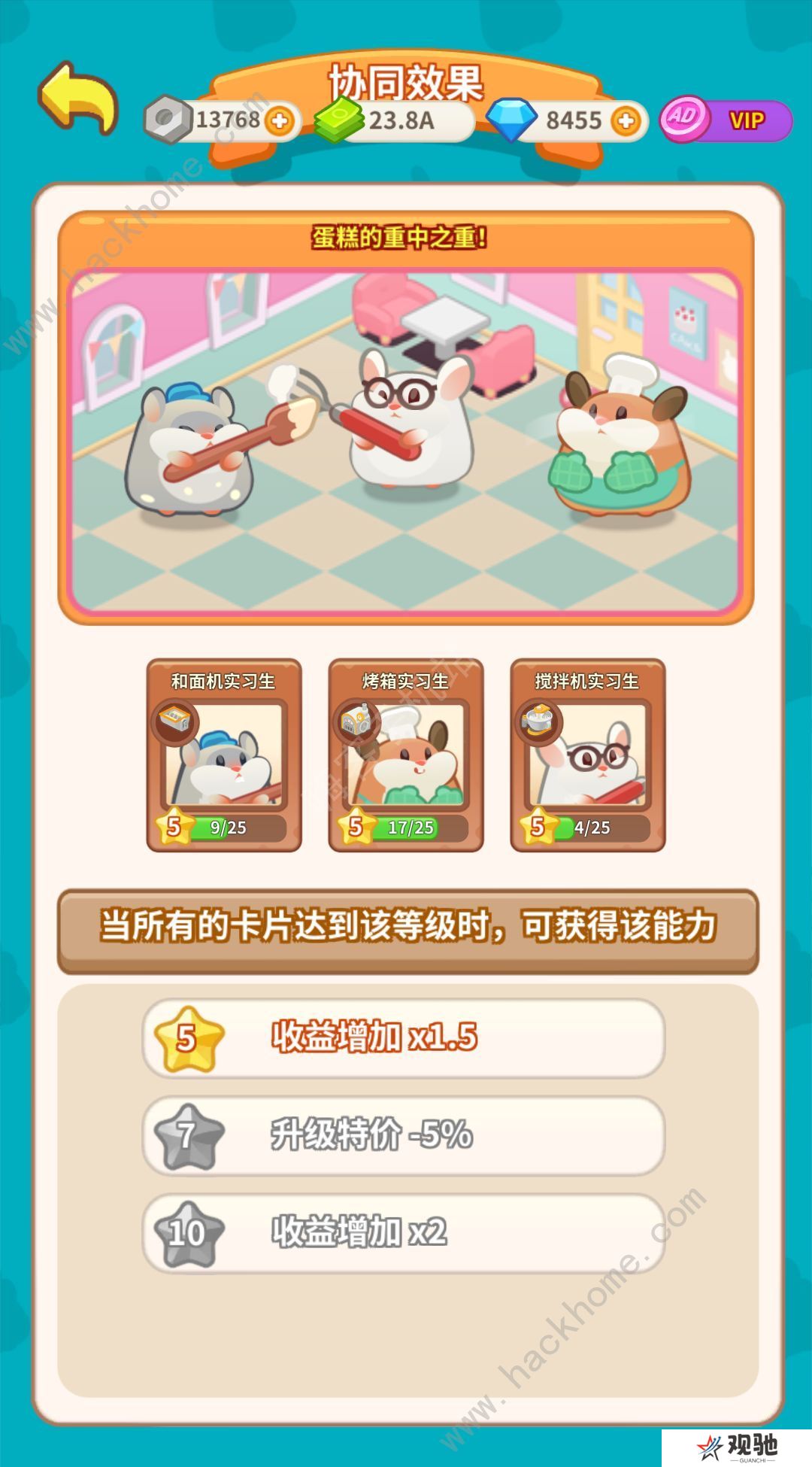Add more nuts via plus button
The image size is (812, 1467).
pos(280,120)
